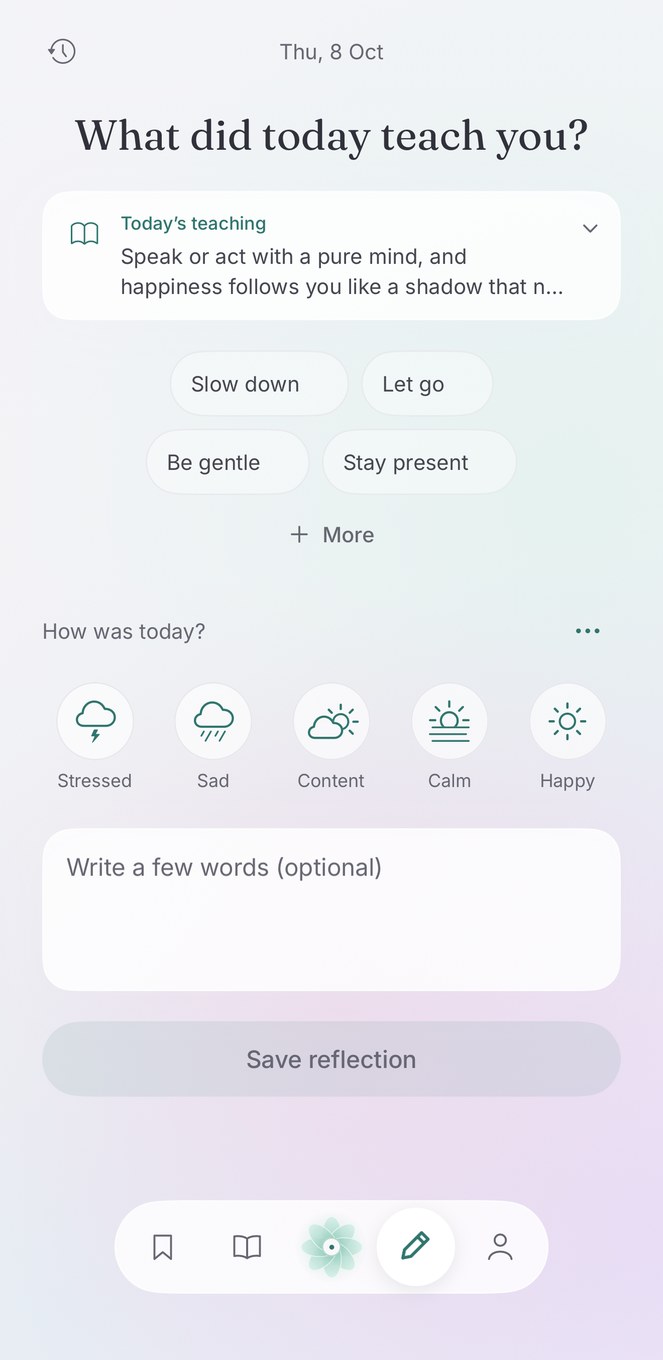Viewport: 663px width, 1360px height.
Task: Choose the Be gentle chip
Action: tap(227, 462)
